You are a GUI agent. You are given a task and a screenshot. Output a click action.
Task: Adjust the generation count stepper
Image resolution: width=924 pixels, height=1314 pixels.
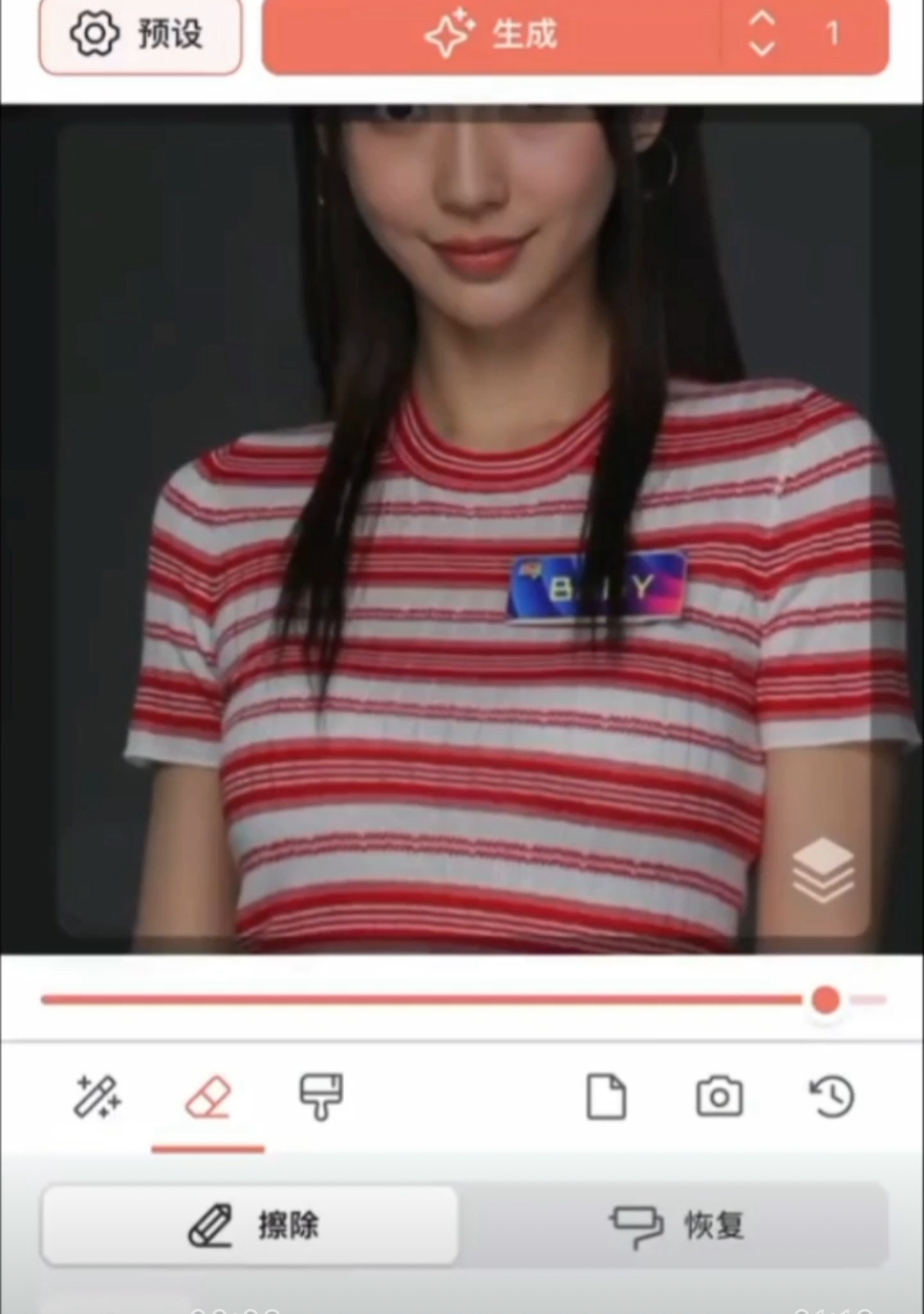pos(762,34)
